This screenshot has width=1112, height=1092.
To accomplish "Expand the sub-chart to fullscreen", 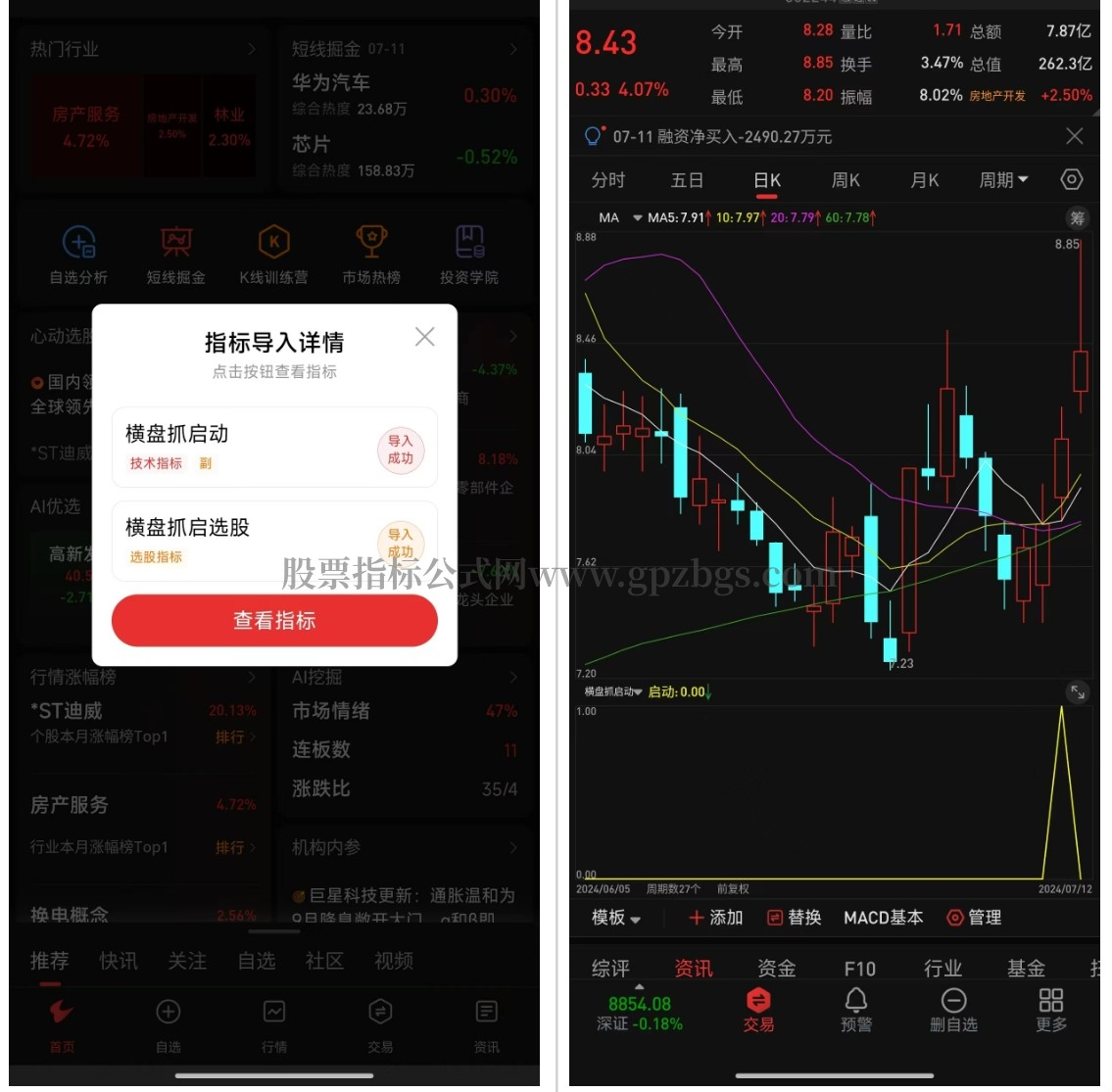I will tap(1077, 692).
